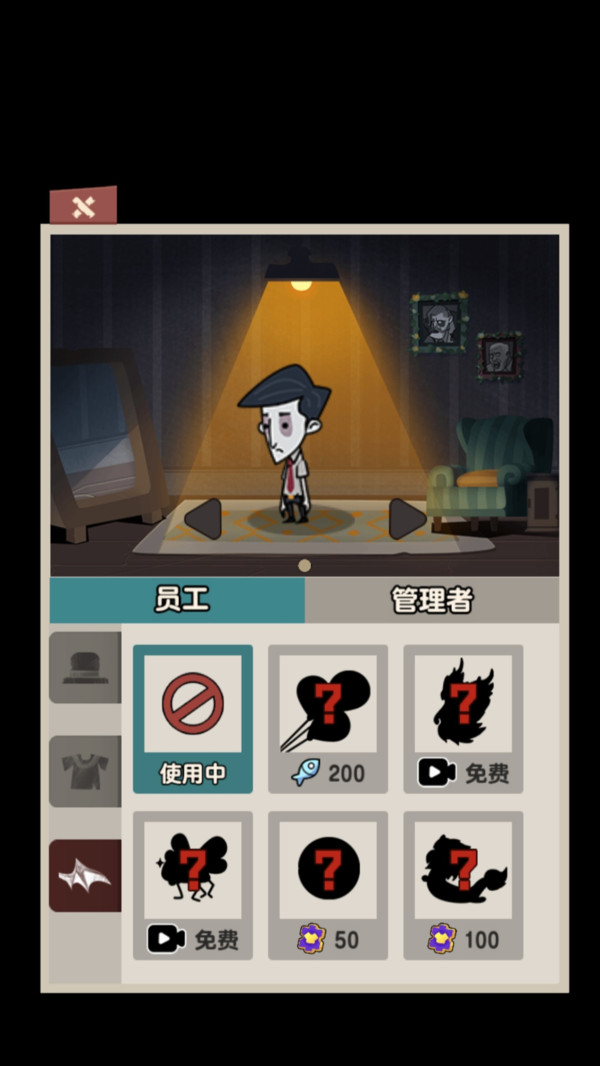
Task: Open the shirt category on the side
Action: (x=85, y=771)
